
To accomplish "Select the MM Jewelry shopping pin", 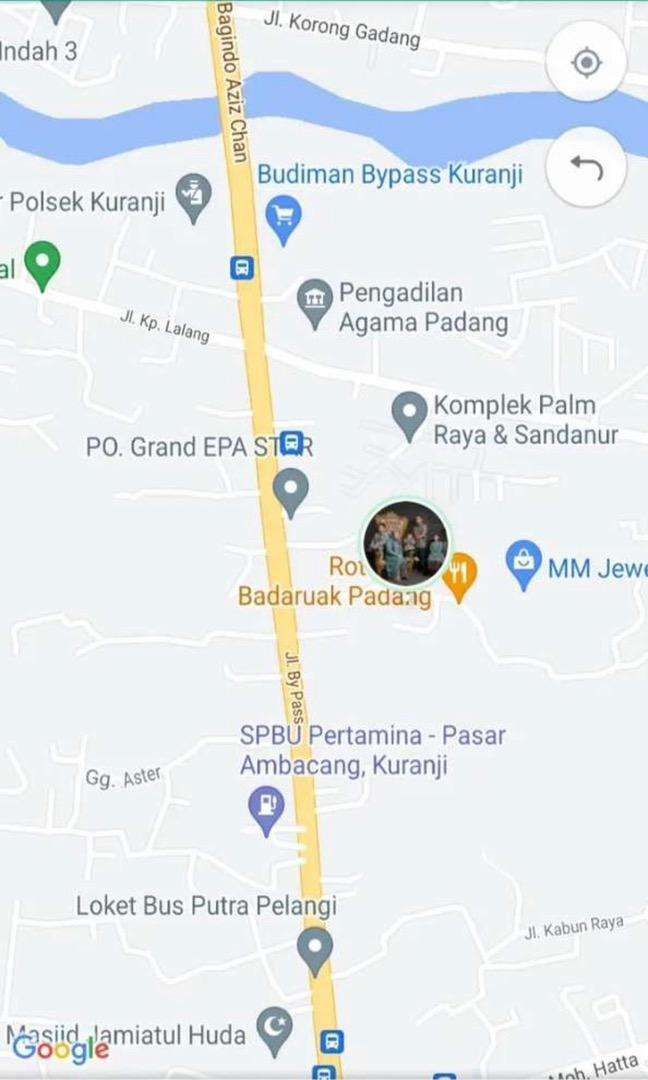I will [523, 562].
